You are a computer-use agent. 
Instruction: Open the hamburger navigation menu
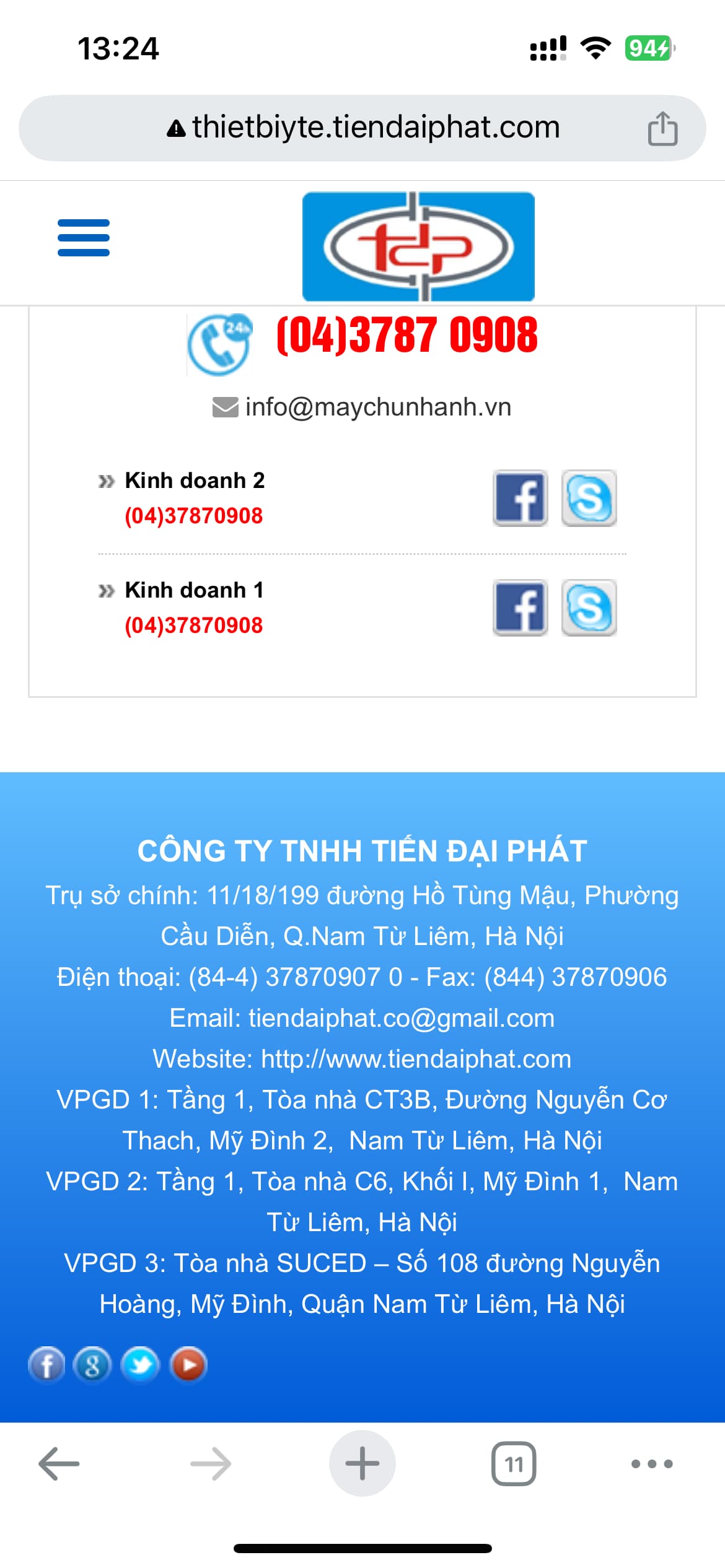click(84, 238)
